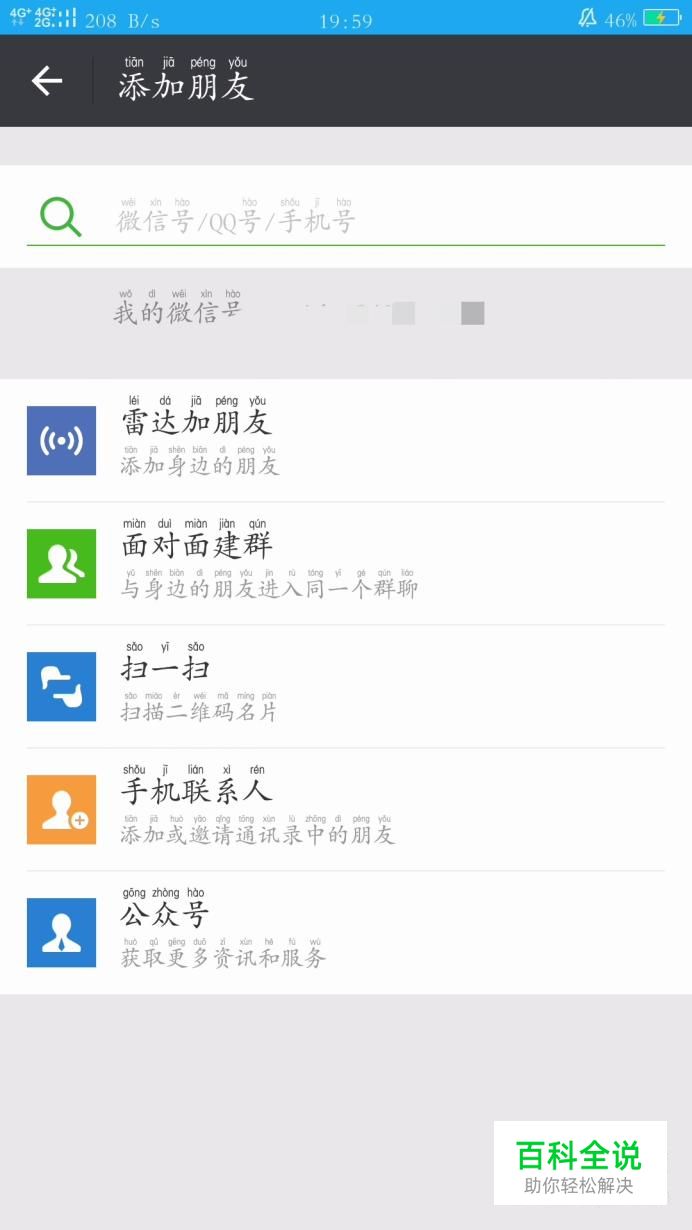The width and height of the screenshot is (692, 1230).
Task: Open 雷达加朋友
Action: [346, 440]
